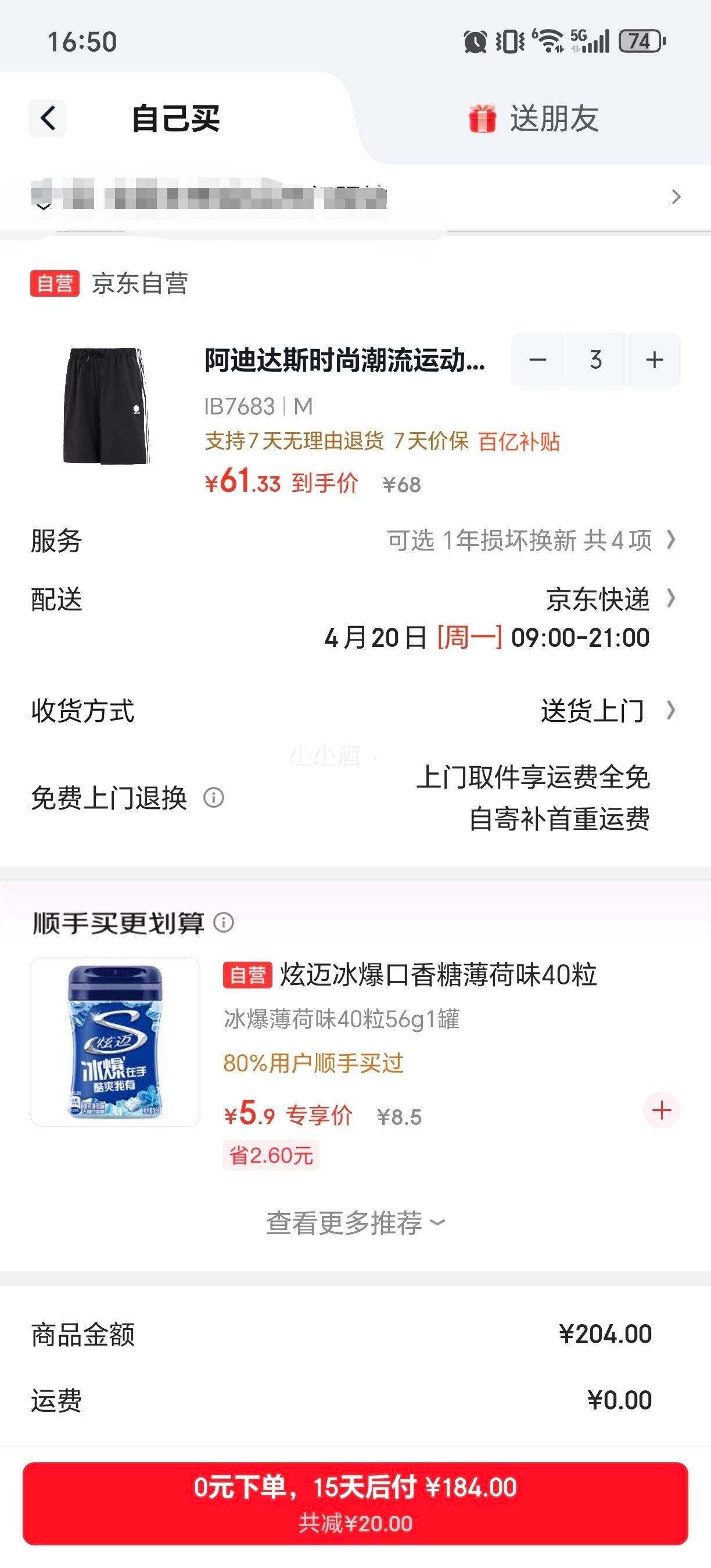
Task: Click the red plus to add gum to order
Action: tap(661, 1109)
